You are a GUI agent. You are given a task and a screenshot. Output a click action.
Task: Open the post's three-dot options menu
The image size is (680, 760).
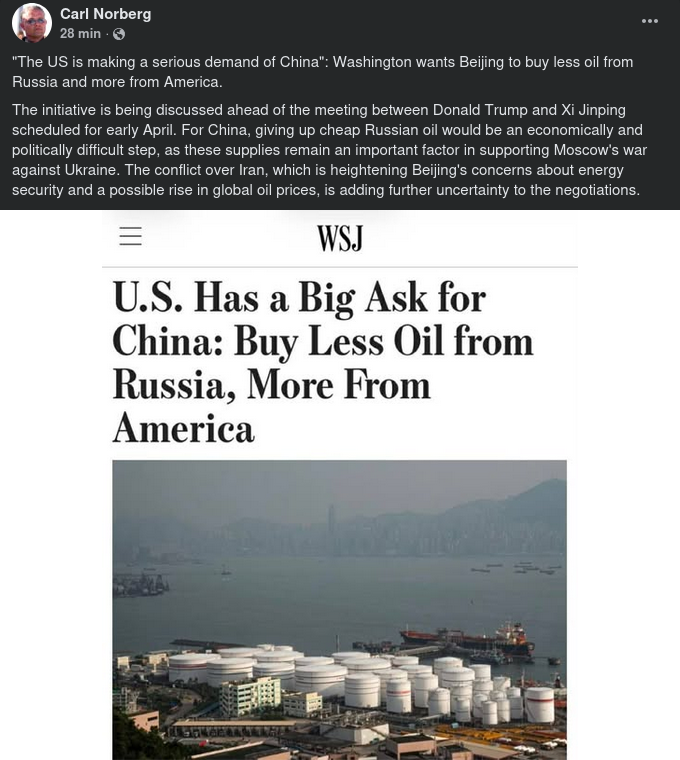pyautogui.click(x=650, y=21)
